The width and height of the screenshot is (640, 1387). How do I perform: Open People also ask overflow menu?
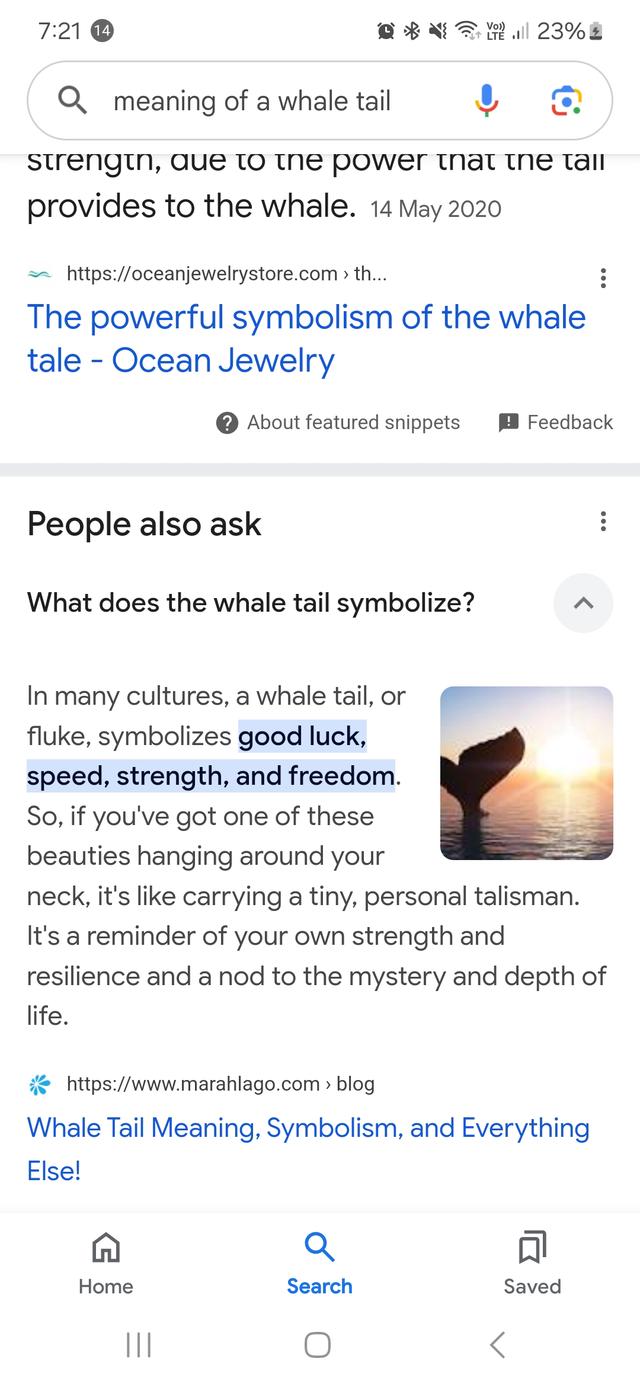coord(602,522)
